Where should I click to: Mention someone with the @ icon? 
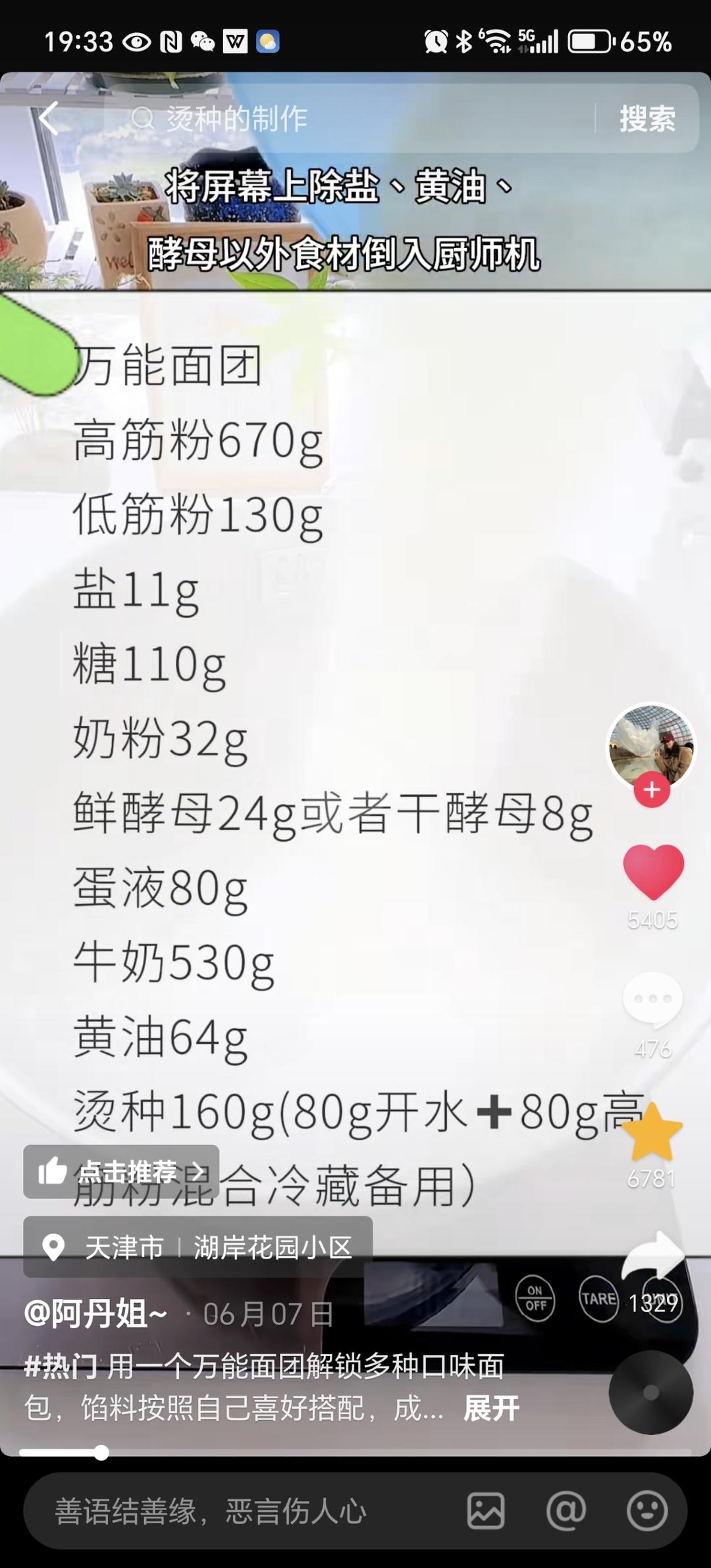pyautogui.click(x=566, y=1511)
